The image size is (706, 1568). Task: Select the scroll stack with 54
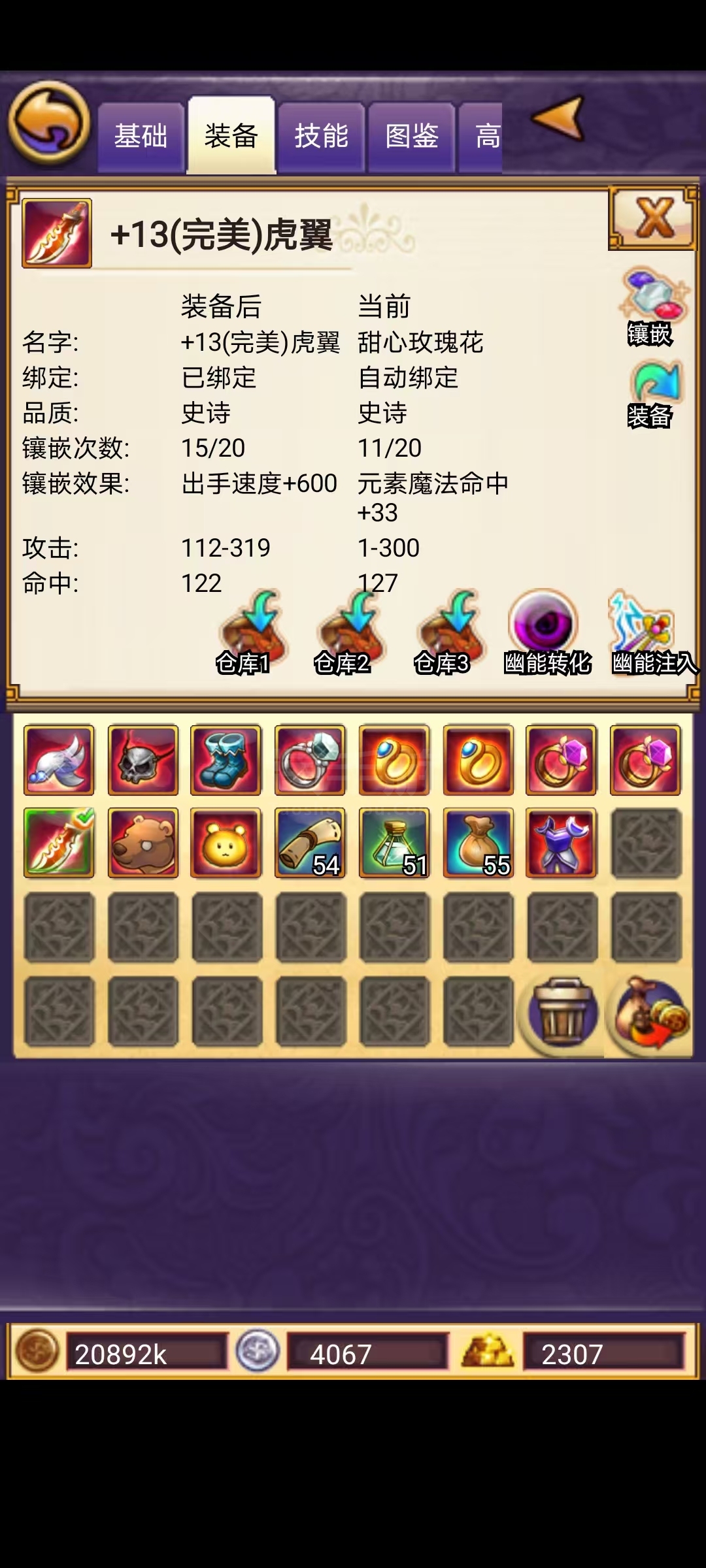tap(310, 843)
